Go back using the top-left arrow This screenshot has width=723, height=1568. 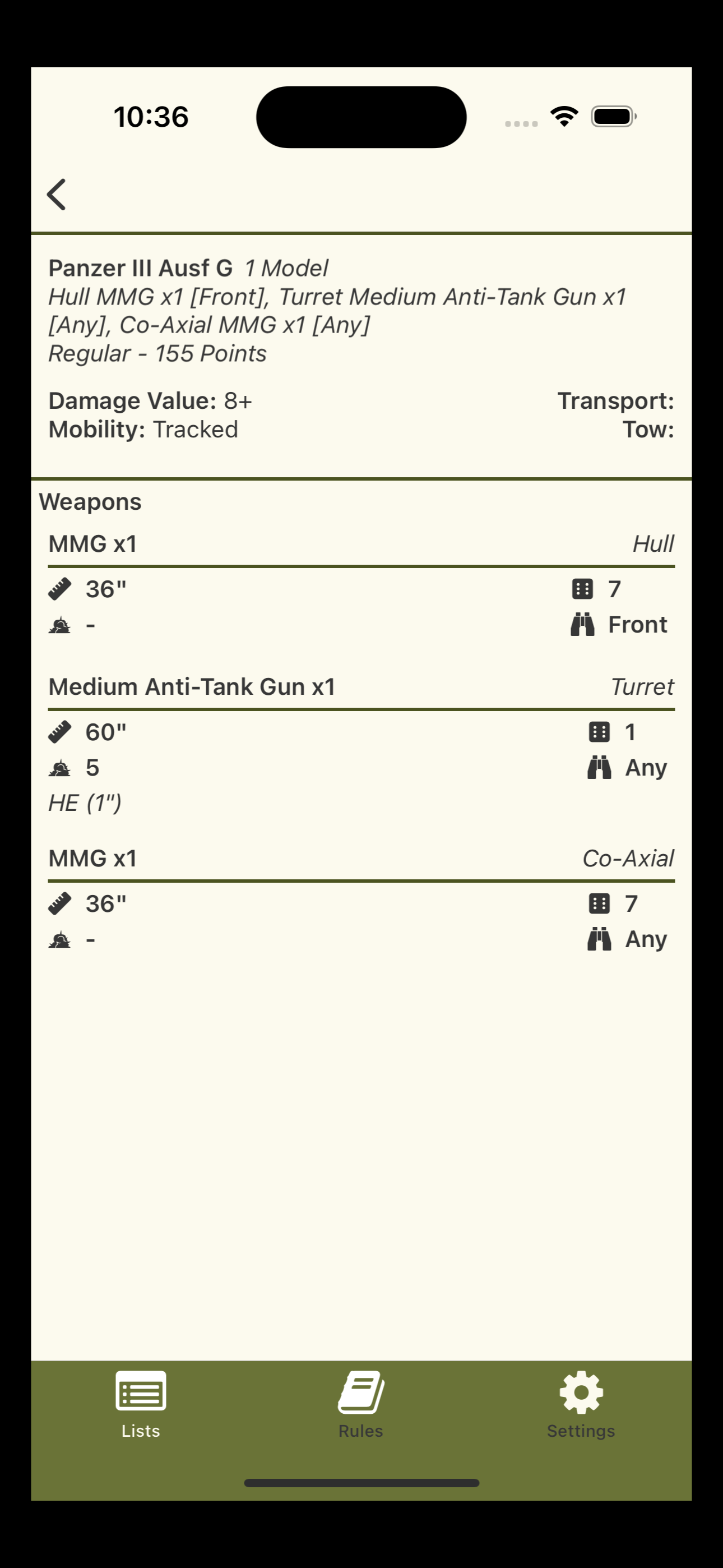[x=57, y=195]
